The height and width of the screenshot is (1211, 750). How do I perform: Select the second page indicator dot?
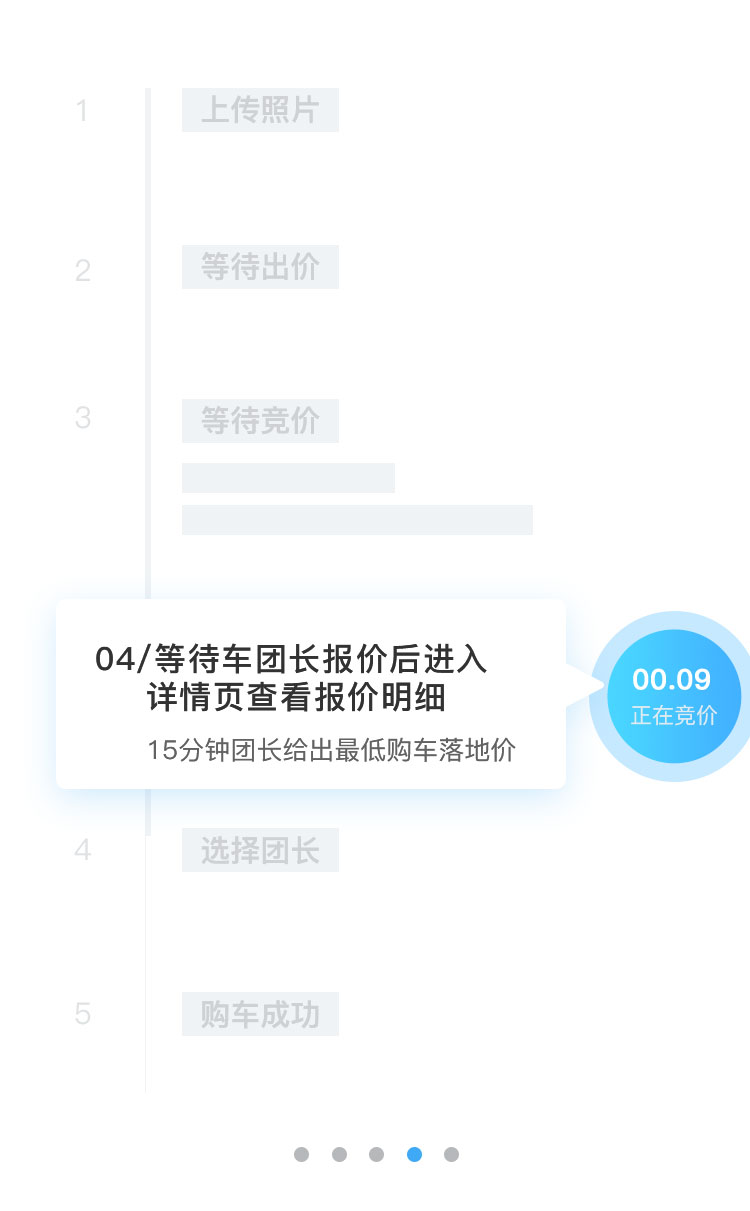tap(339, 1154)
